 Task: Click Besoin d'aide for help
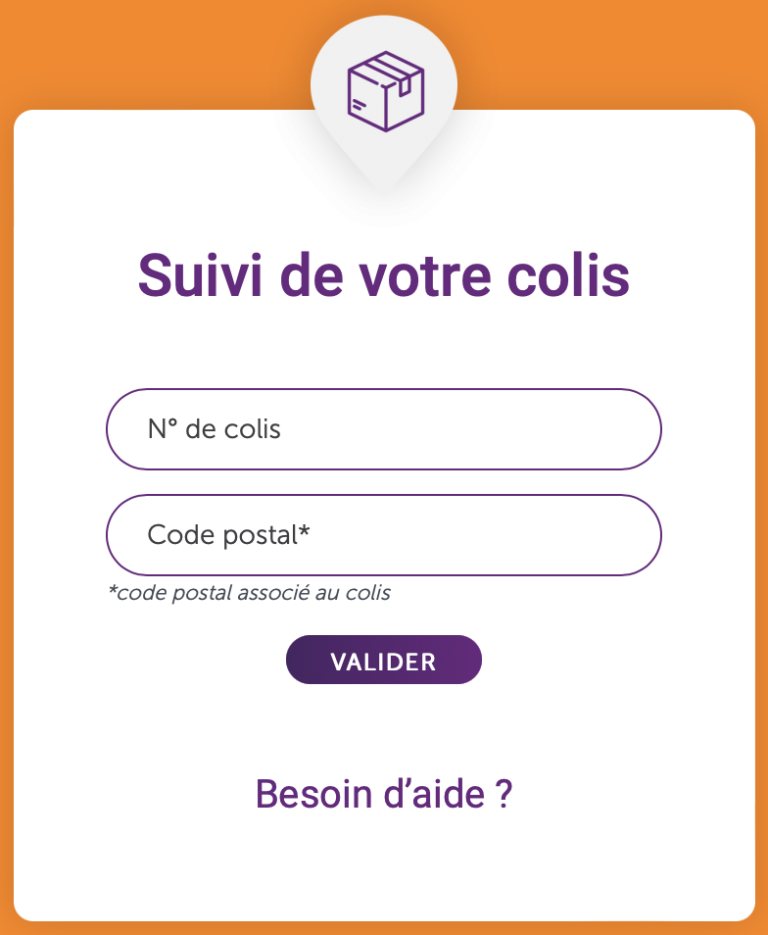[384, 793]
